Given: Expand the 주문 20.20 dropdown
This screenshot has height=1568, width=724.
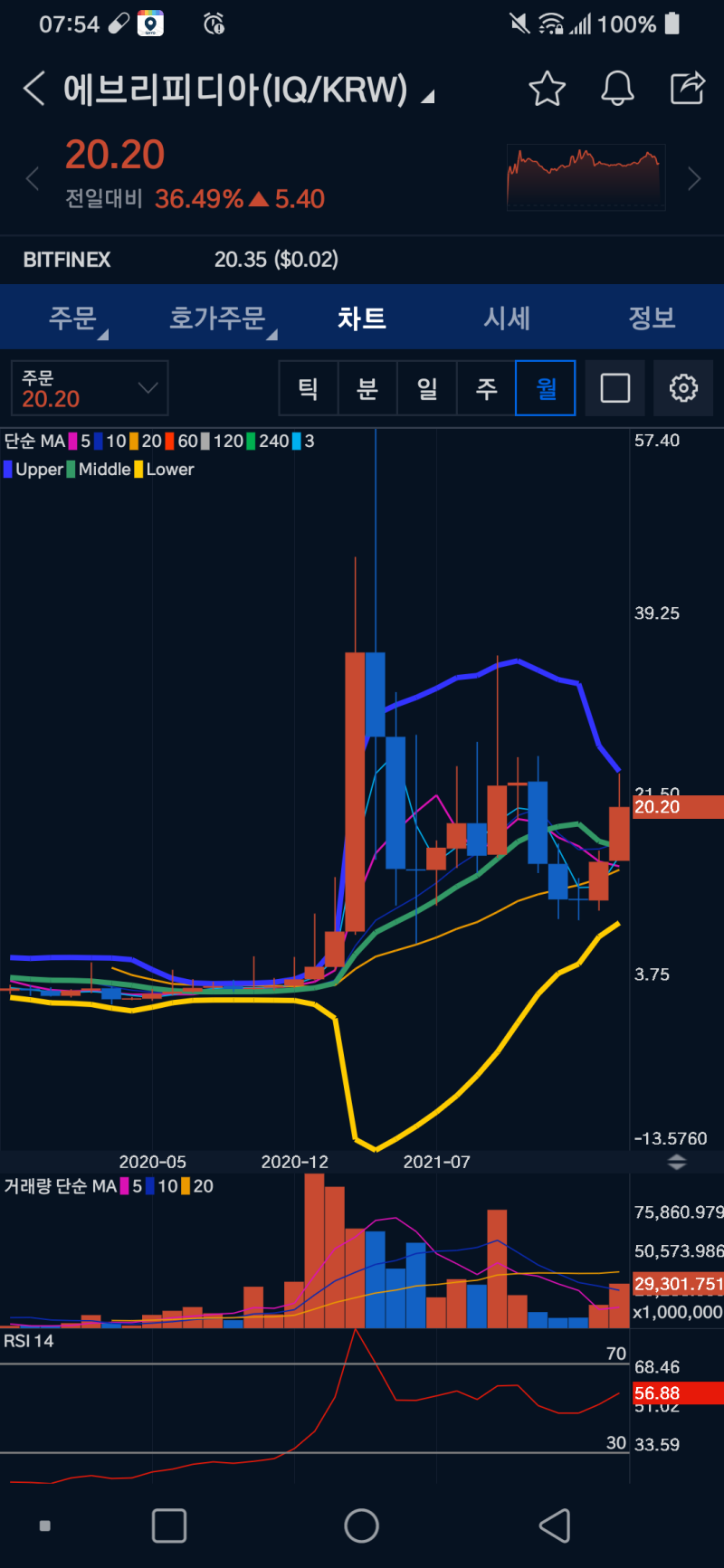Looking at the screenshot, I should (x=90, y=388).
